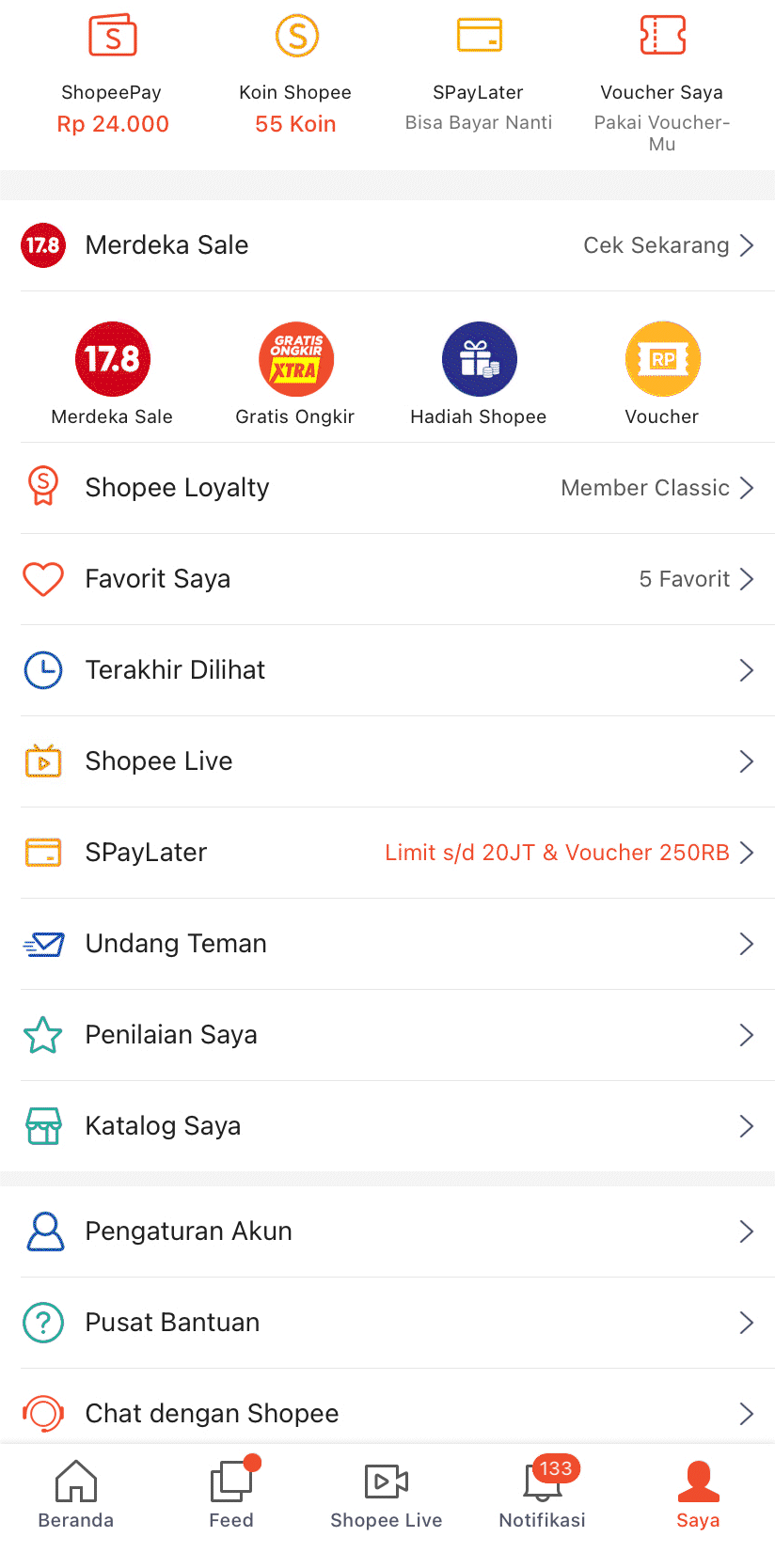Tap Cek Sekarang for Merdeka Sale
The height and width of the screenshot is (1568, 775).
click(669, 245)
